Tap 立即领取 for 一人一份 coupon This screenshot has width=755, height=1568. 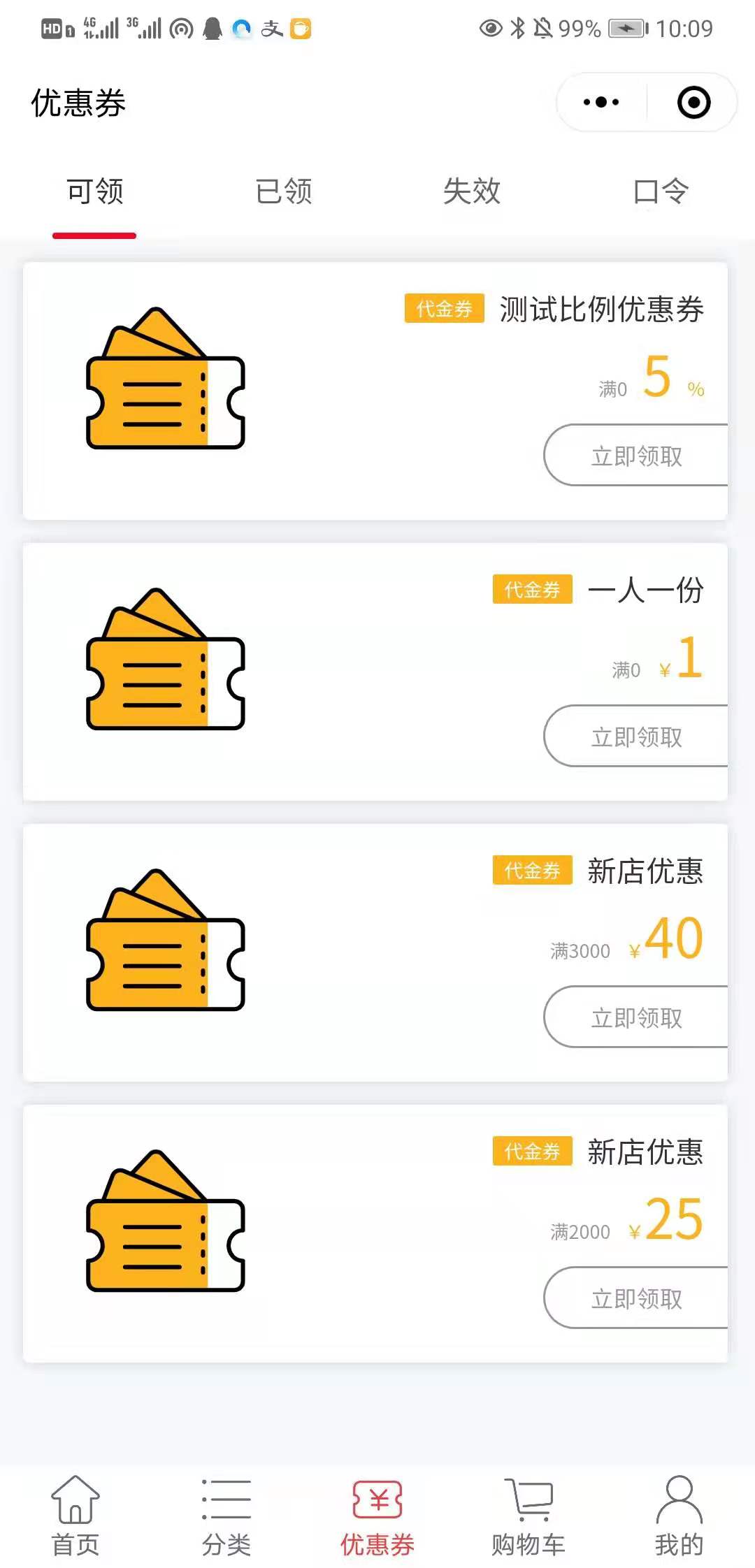coord(636,736)
